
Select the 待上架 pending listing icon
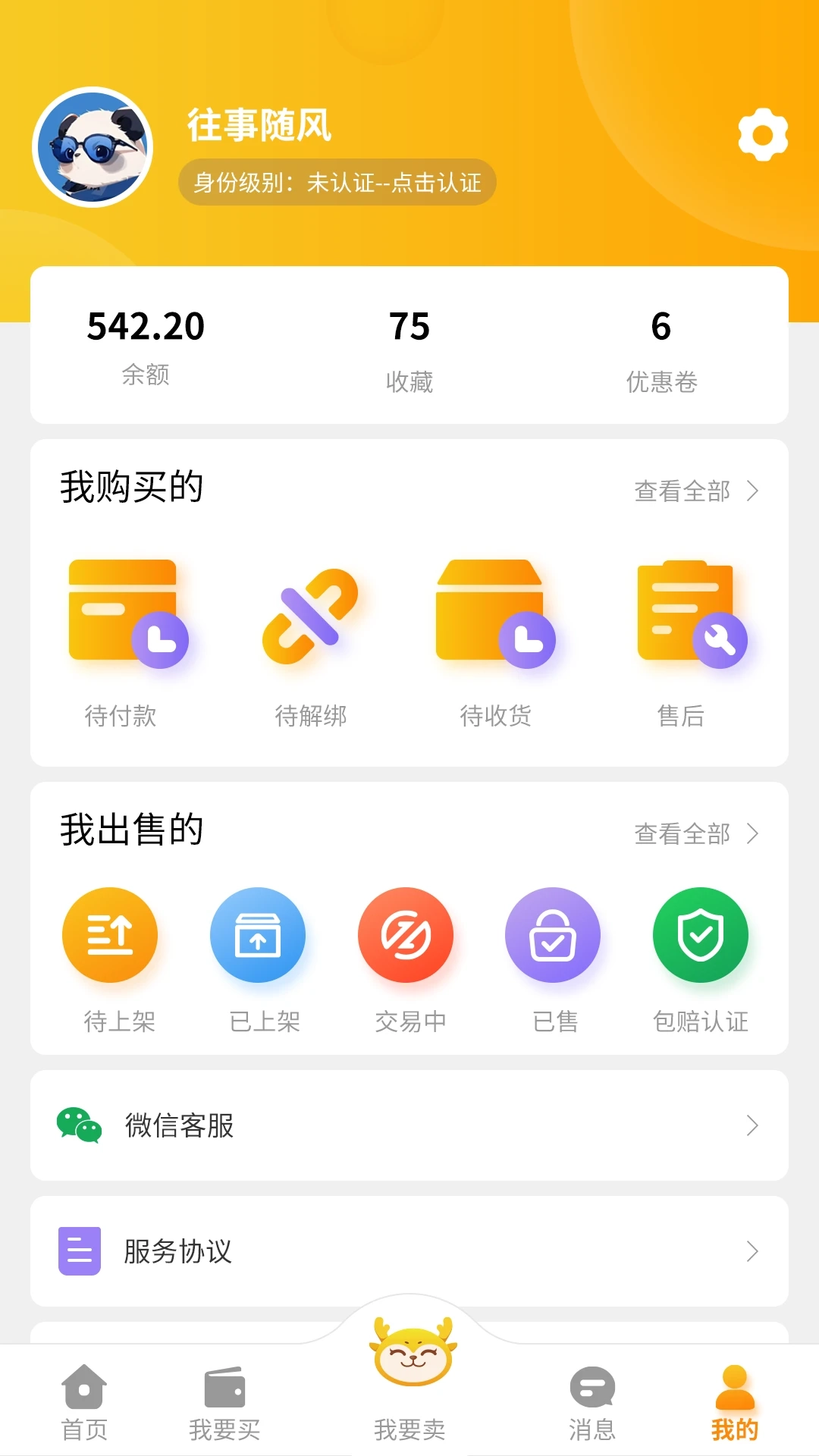tap(111, 935)
